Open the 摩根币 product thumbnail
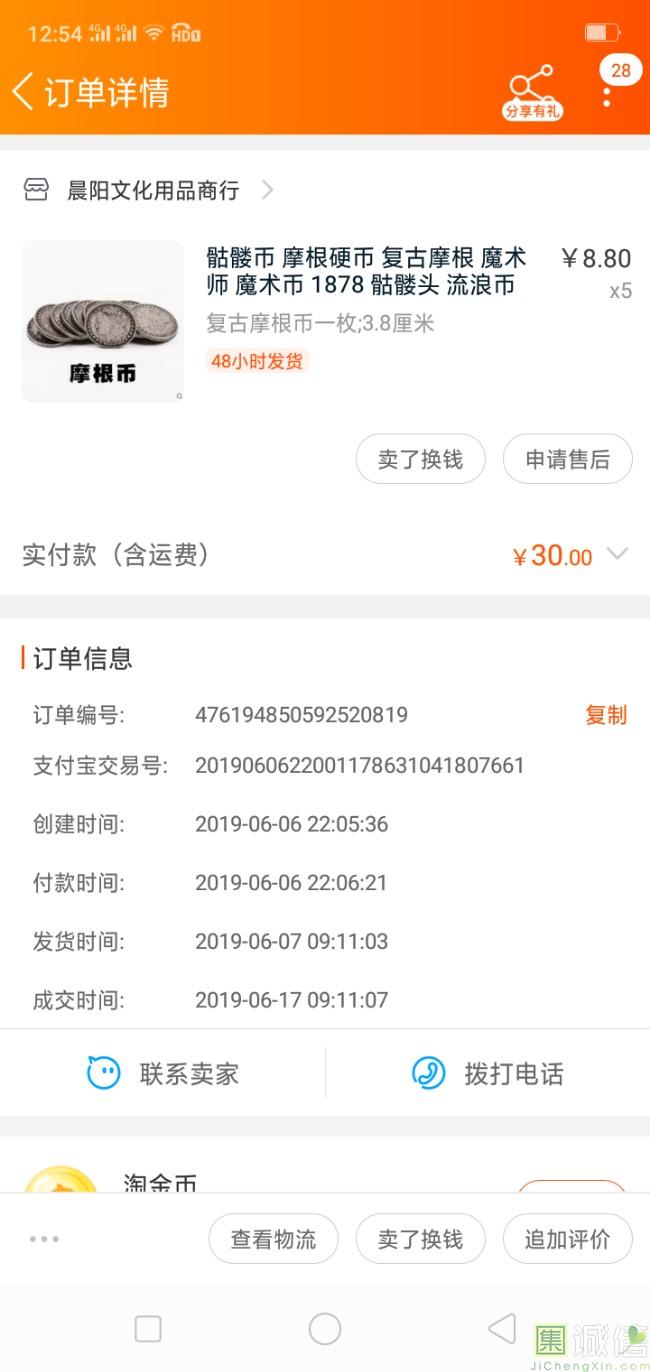The width and height of the screenshot is (650, 1372). (x=103, y=321)
